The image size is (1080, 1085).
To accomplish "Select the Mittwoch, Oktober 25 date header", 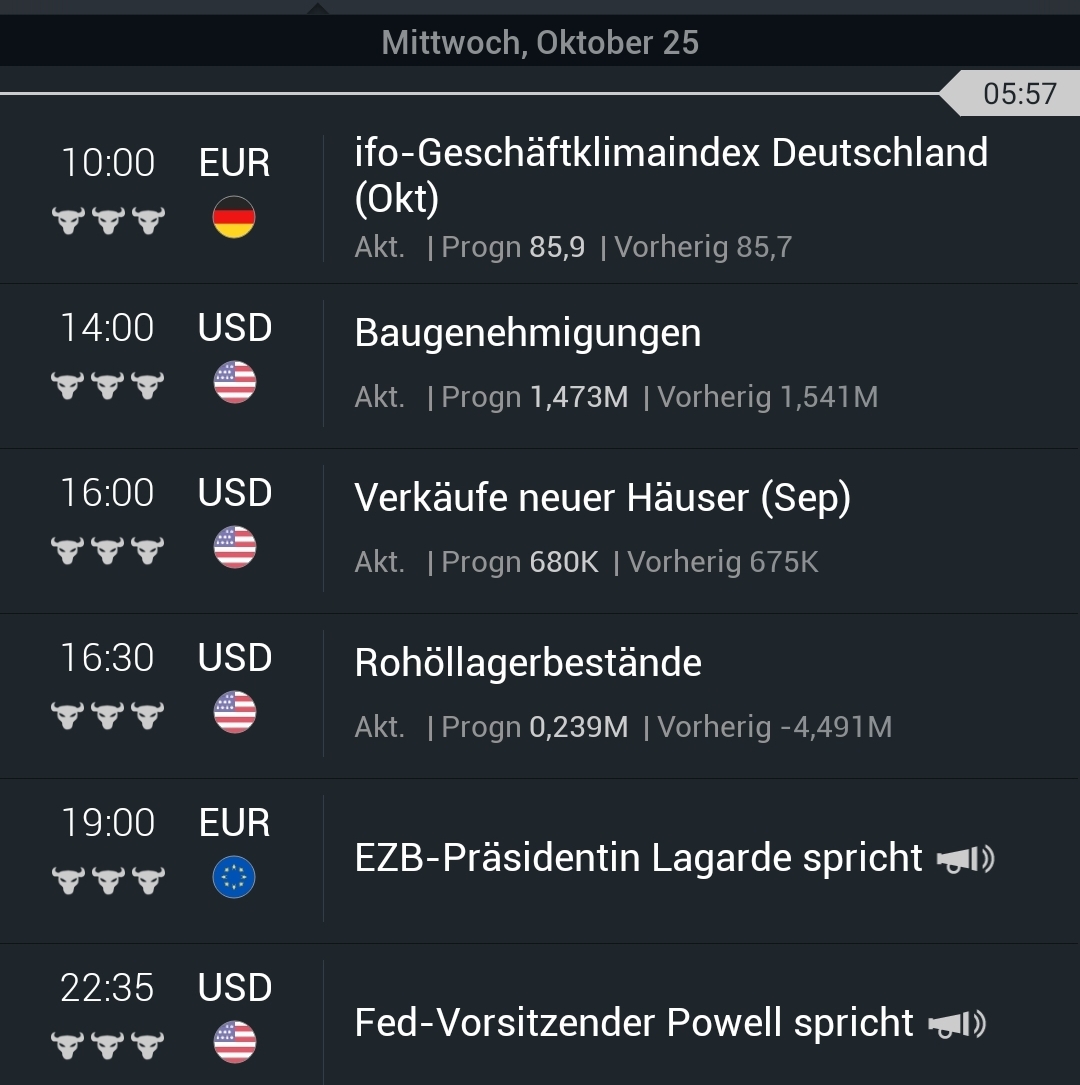I will point(540,42).
